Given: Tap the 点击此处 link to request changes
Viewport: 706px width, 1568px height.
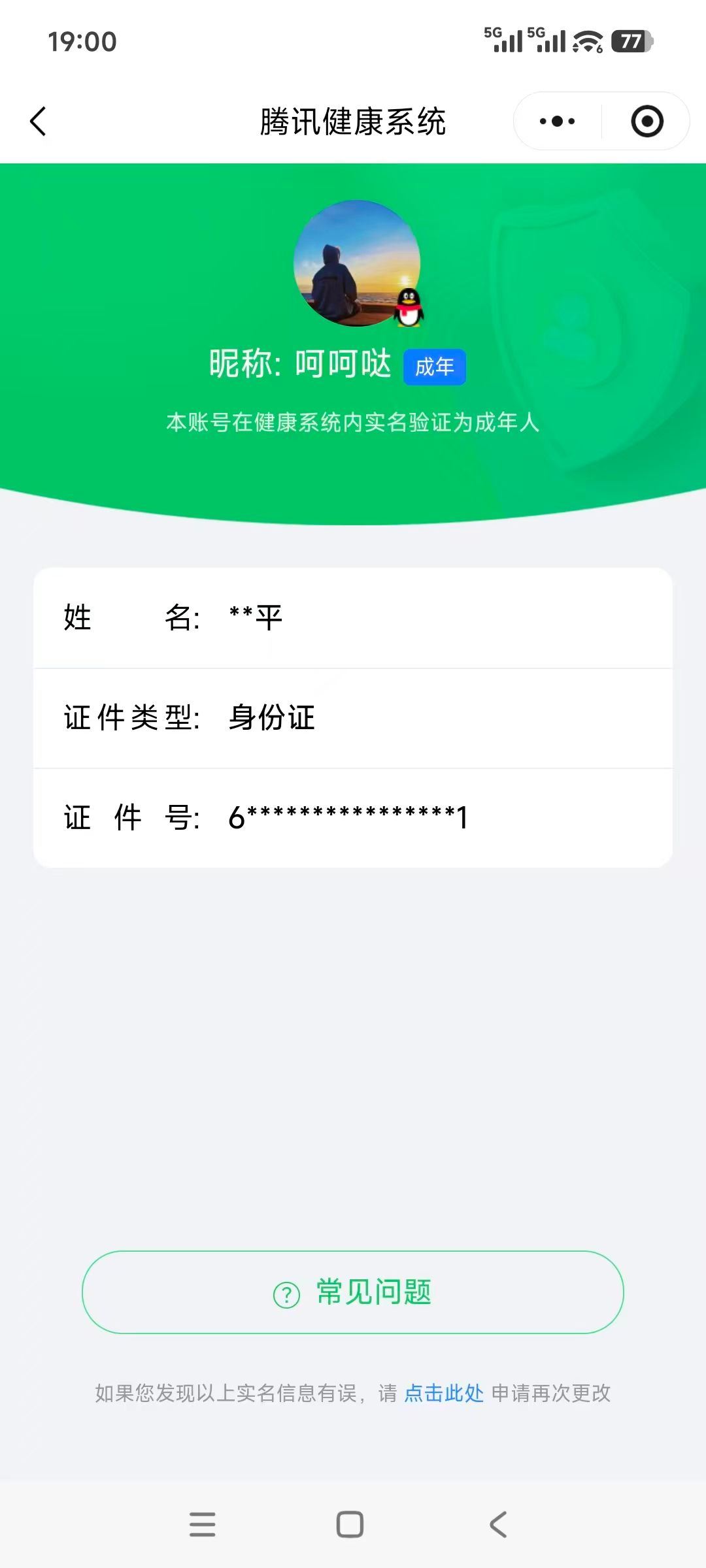Looking at the screenshot, I should click(444, 1393).
